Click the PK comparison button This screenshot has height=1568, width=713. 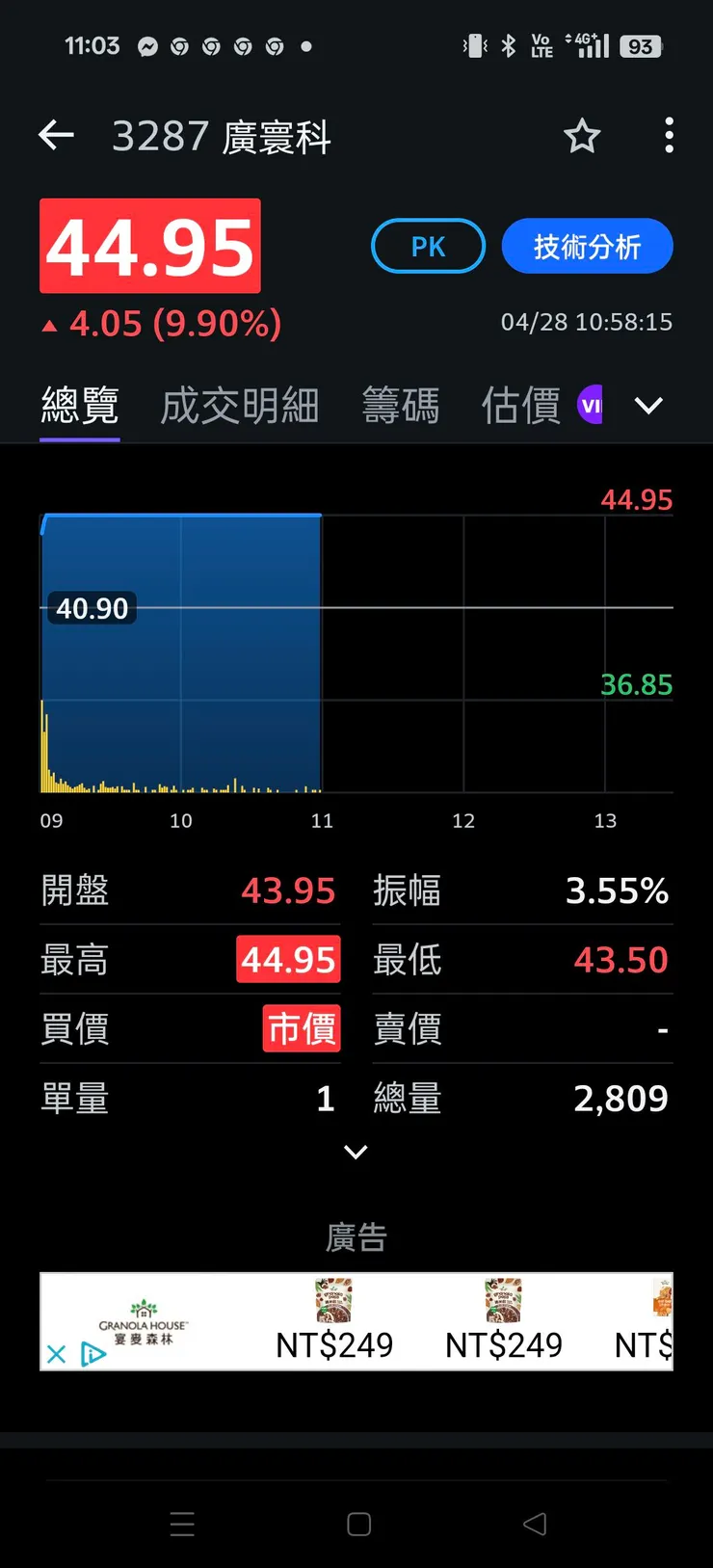click(428, 246)
